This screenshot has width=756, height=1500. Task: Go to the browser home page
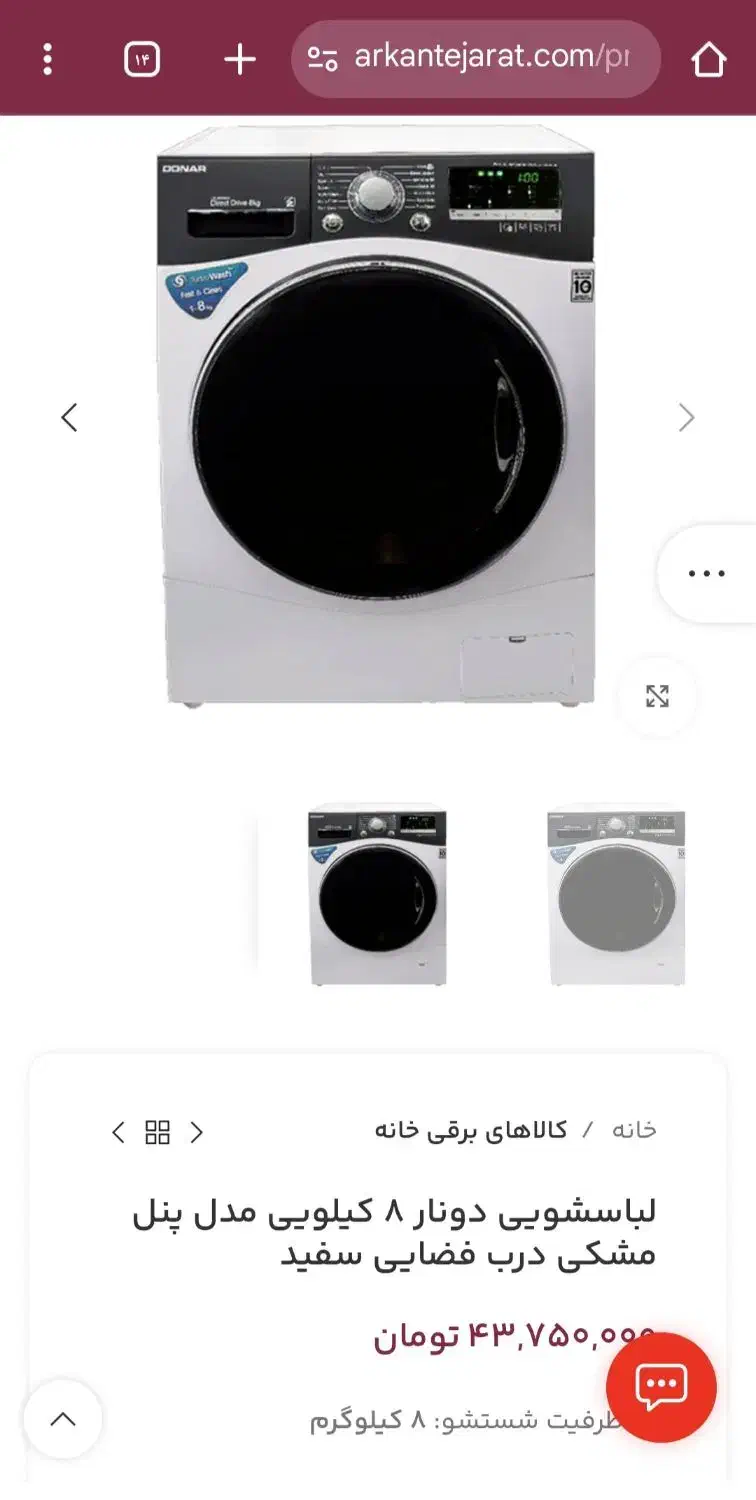click(x=708, y=60)
